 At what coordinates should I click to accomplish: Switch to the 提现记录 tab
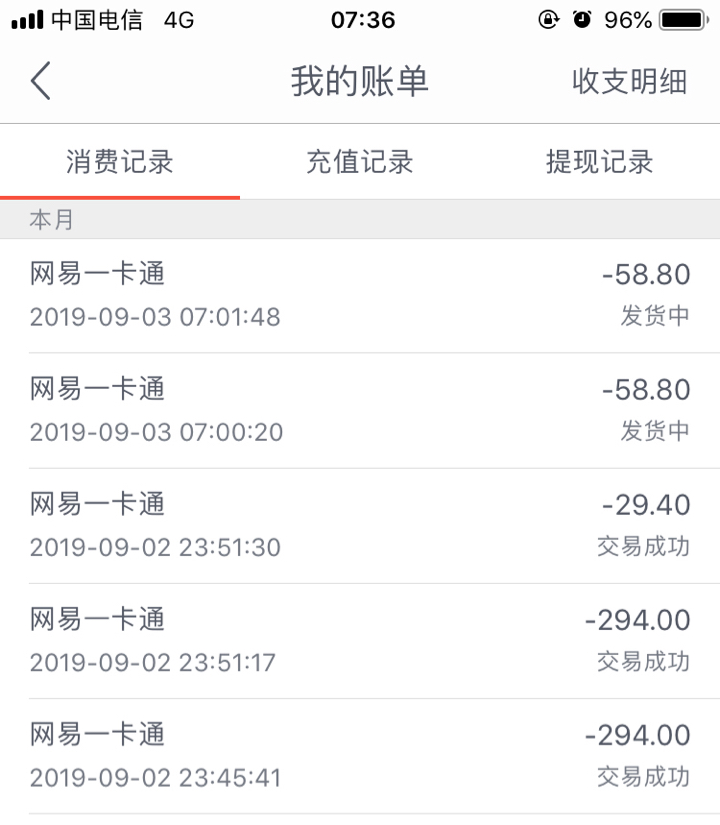[599, 162]
